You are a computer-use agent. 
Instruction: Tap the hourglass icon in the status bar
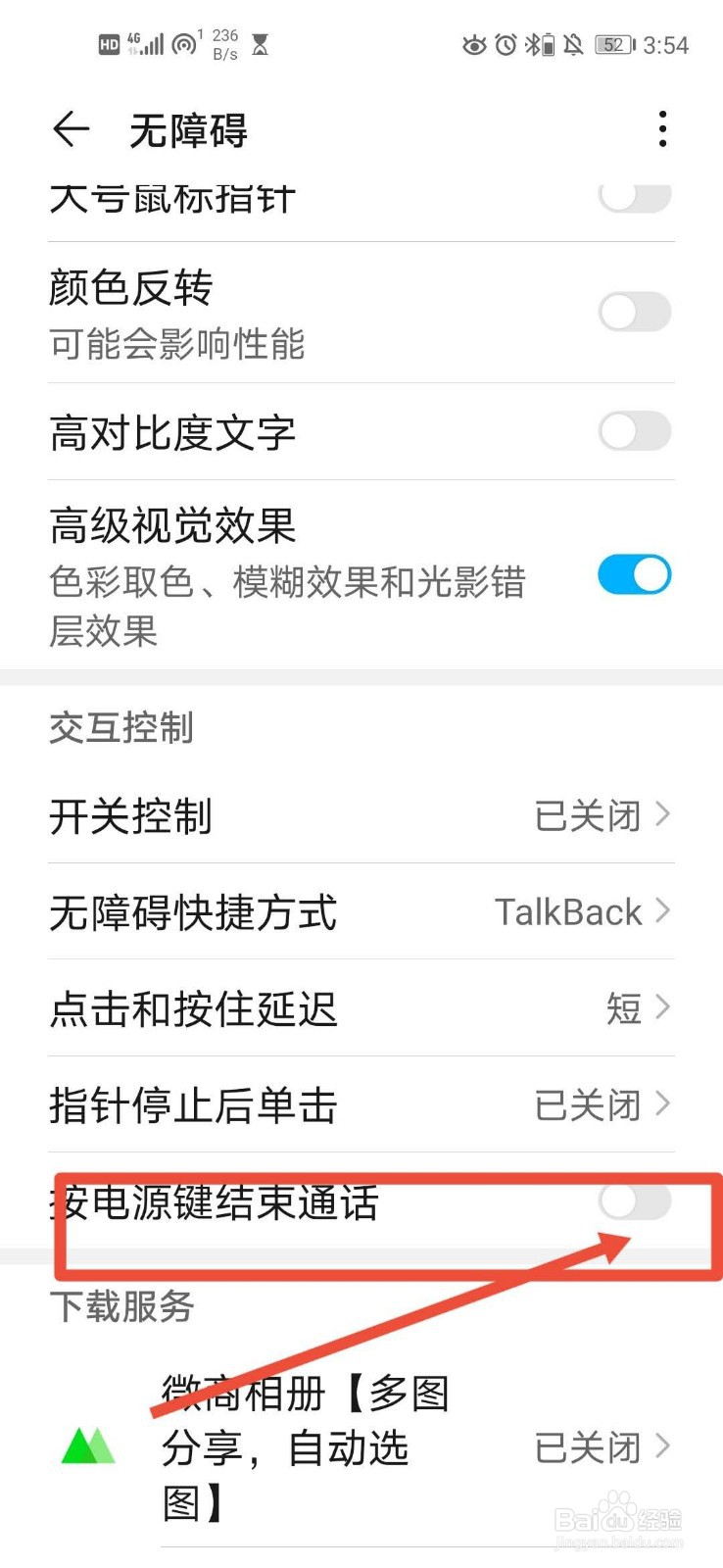pos(259,44)
